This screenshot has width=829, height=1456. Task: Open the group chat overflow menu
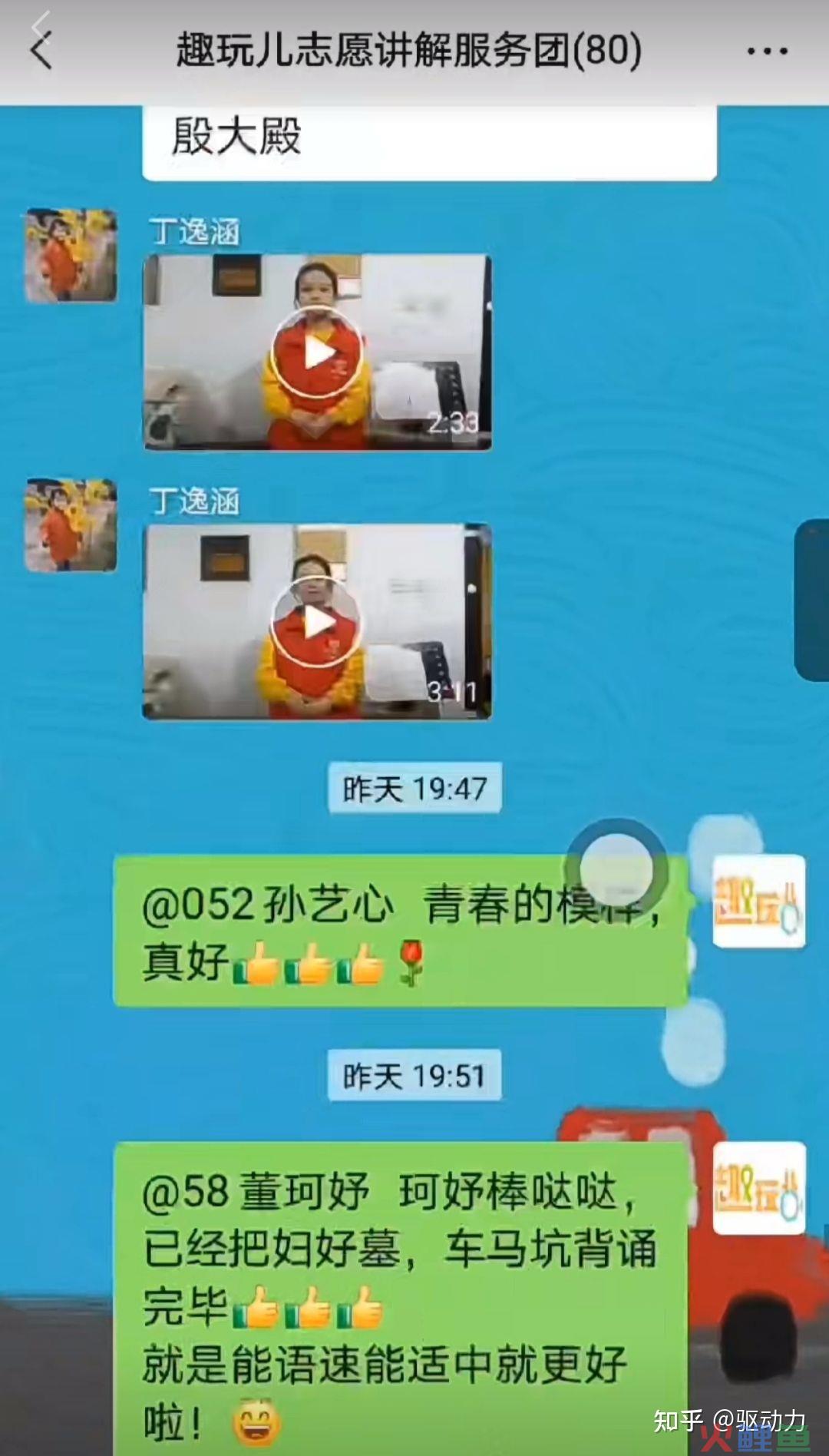point(767,51)
